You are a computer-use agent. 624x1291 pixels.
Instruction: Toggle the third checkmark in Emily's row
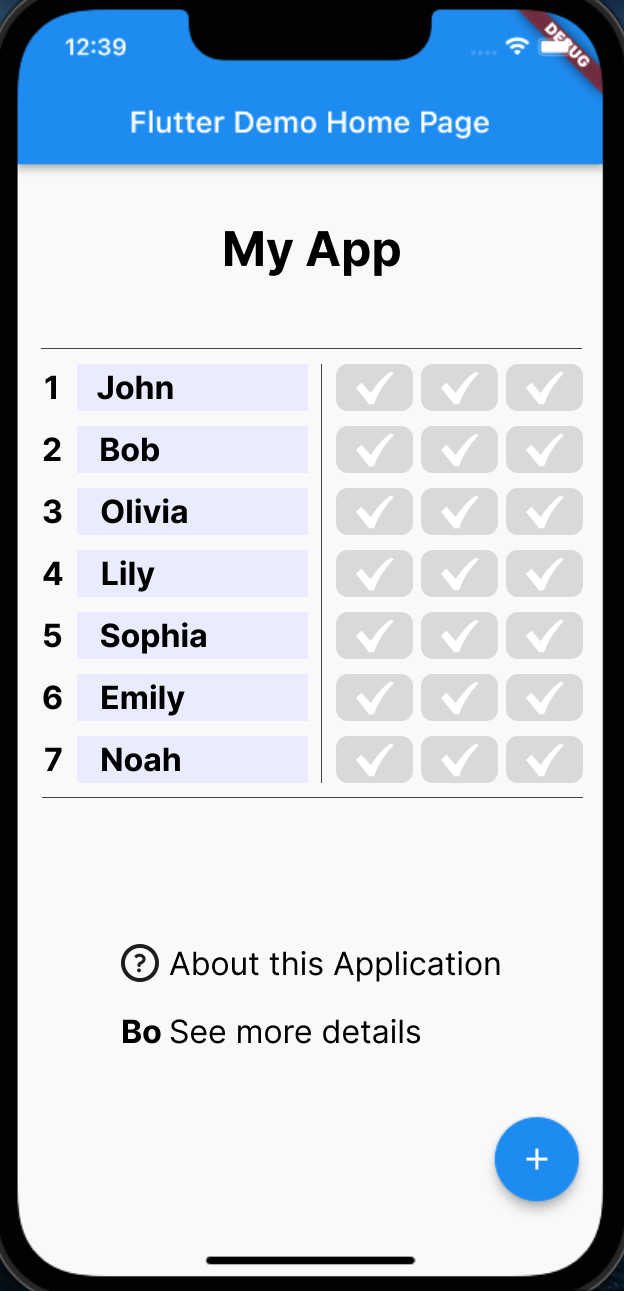(544, 698)
